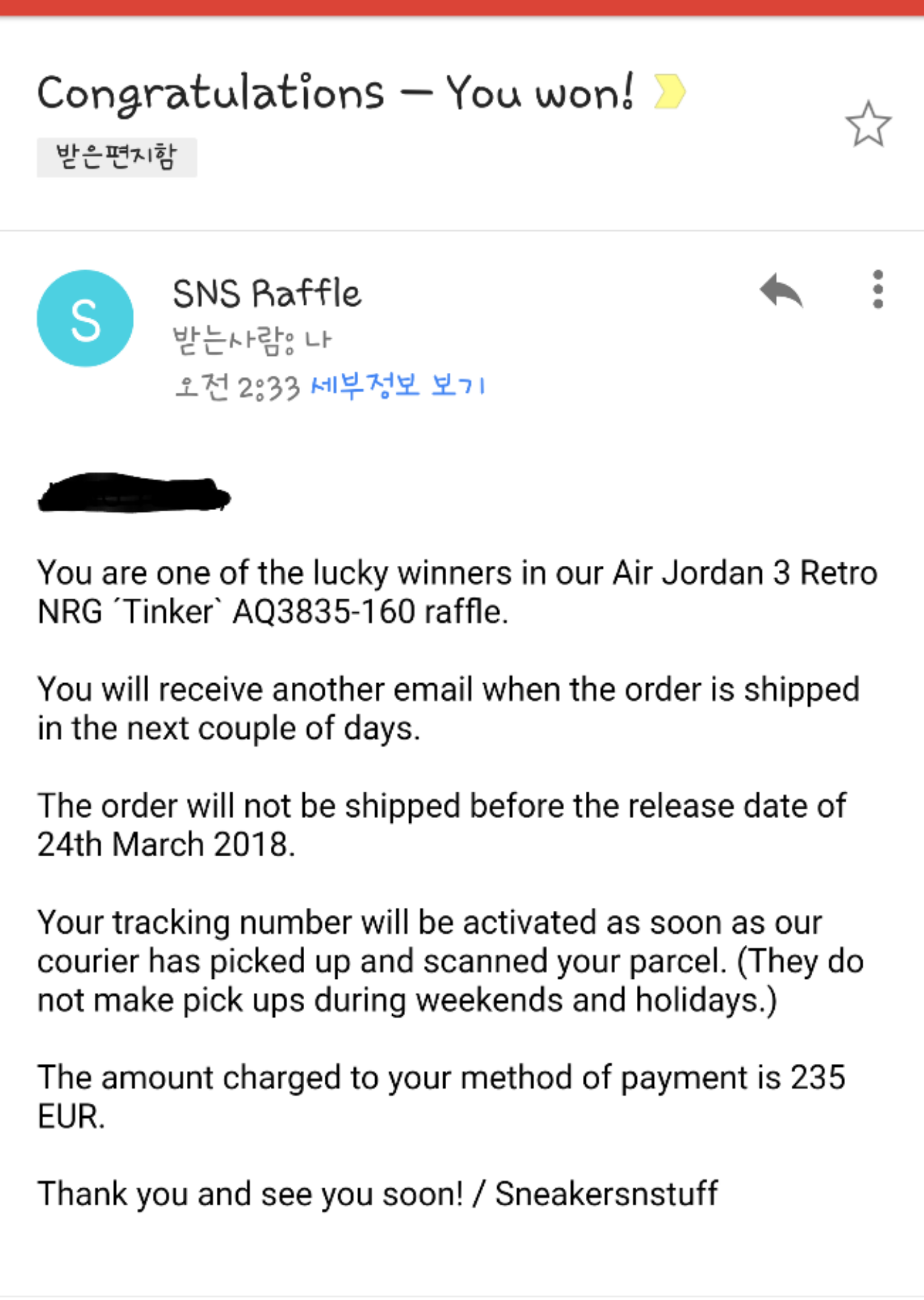Image resolution: width=924 pixels, height=1300 pixels.
Task: Toggle the yellow importance marker
Action: pyautogui.click(x=670, y=92)
